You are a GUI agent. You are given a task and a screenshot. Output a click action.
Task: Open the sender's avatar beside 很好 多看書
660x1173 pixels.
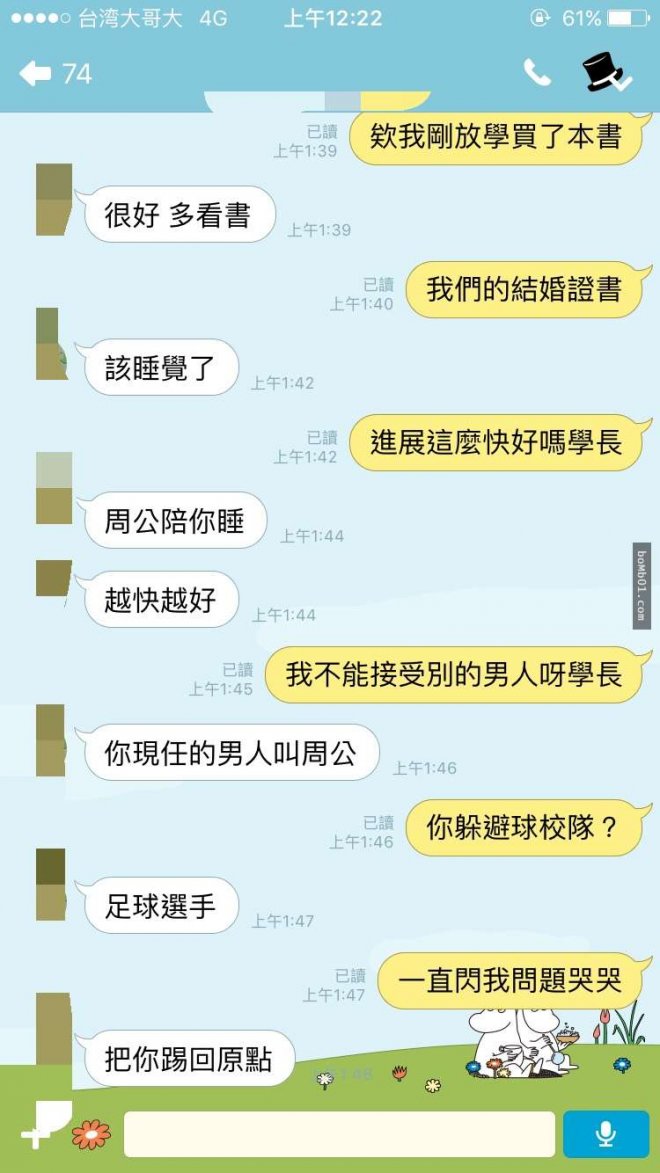click(x=54, y=200)
